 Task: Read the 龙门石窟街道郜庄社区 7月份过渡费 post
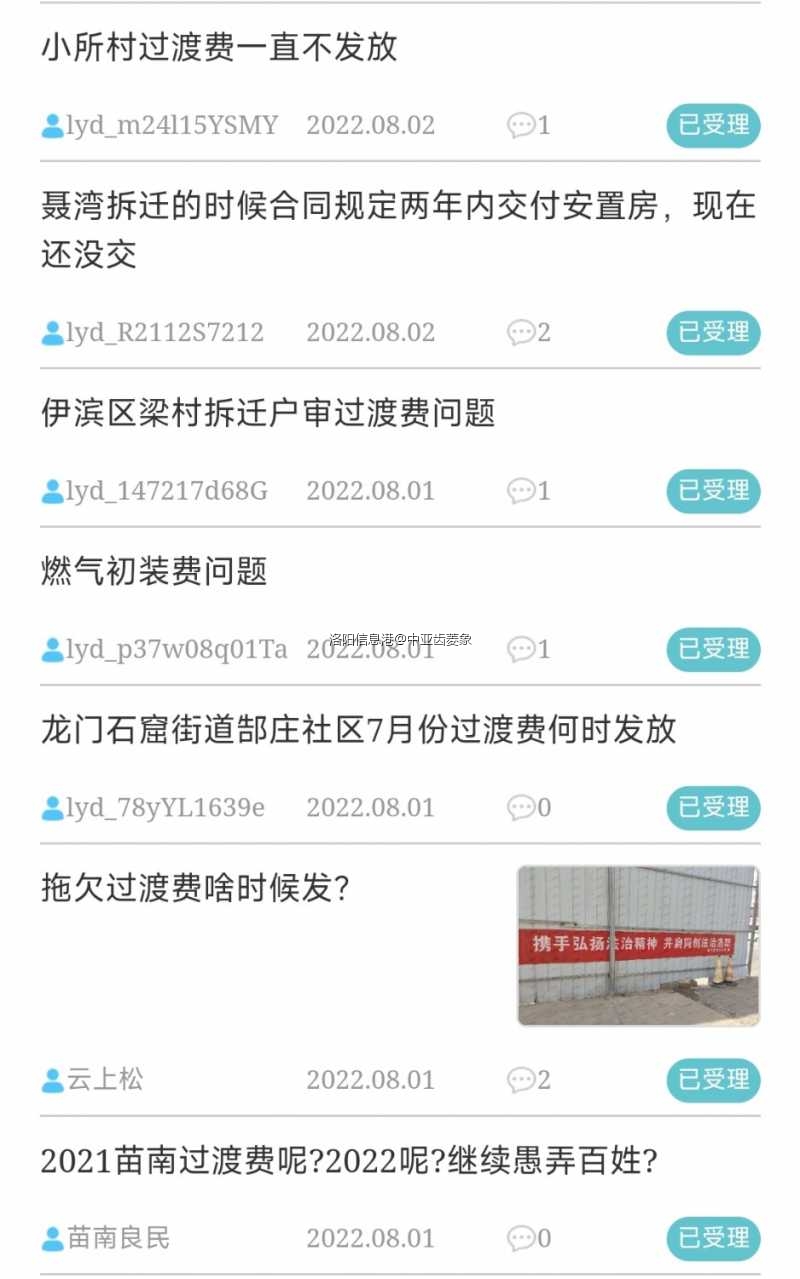[x=358, y=729]
